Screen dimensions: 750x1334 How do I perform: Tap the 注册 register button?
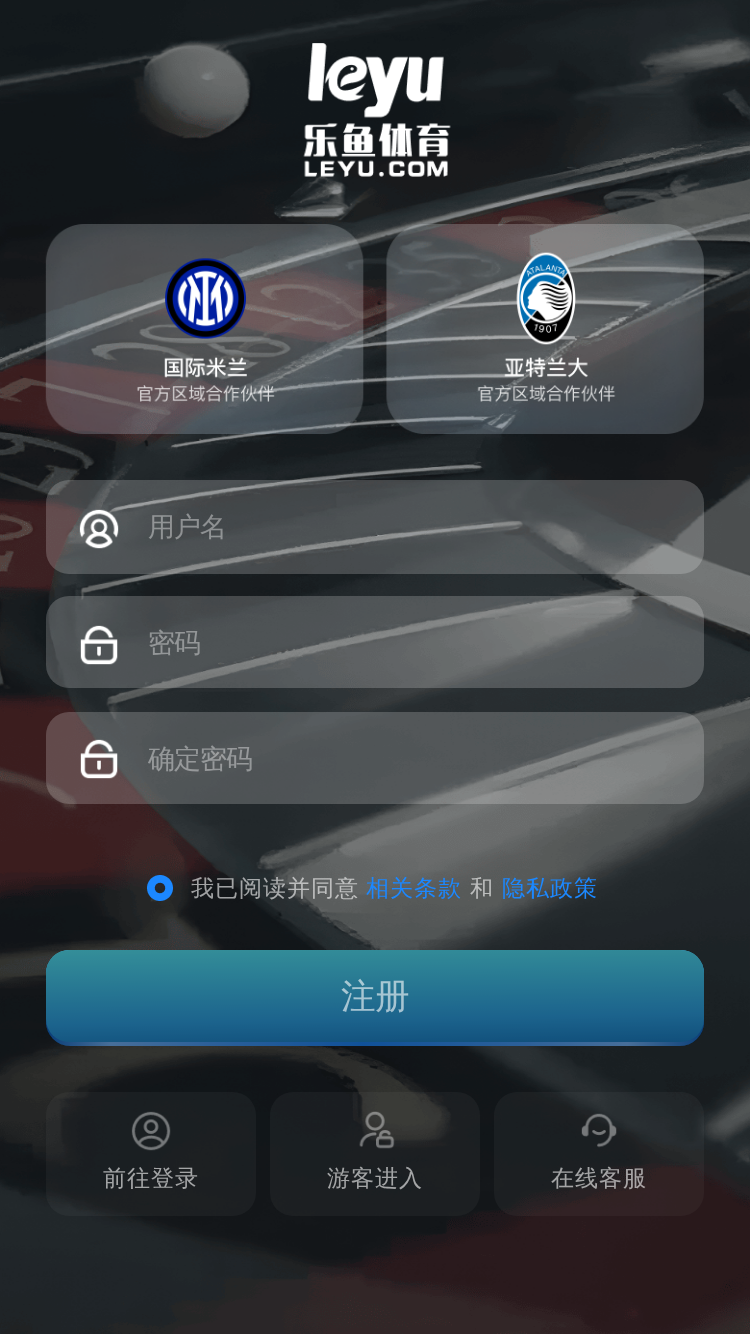point(375,997)
